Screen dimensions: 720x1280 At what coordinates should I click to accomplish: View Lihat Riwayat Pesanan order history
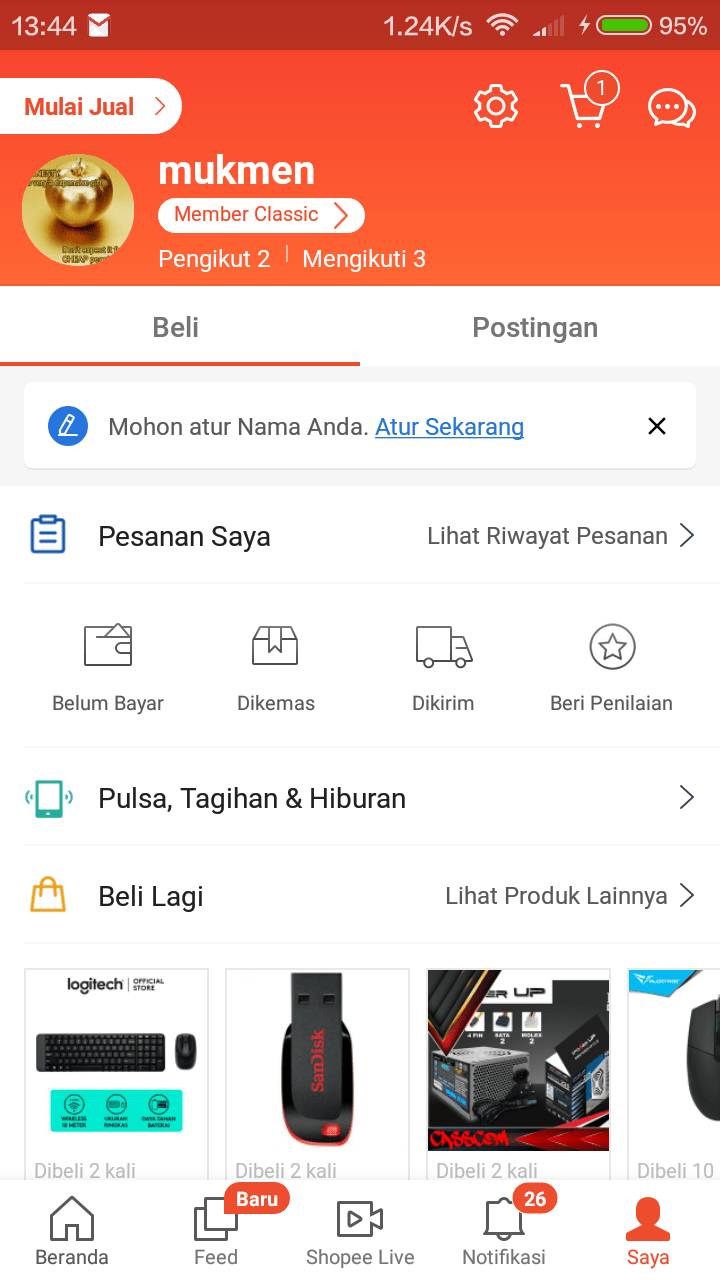(560, 536)
